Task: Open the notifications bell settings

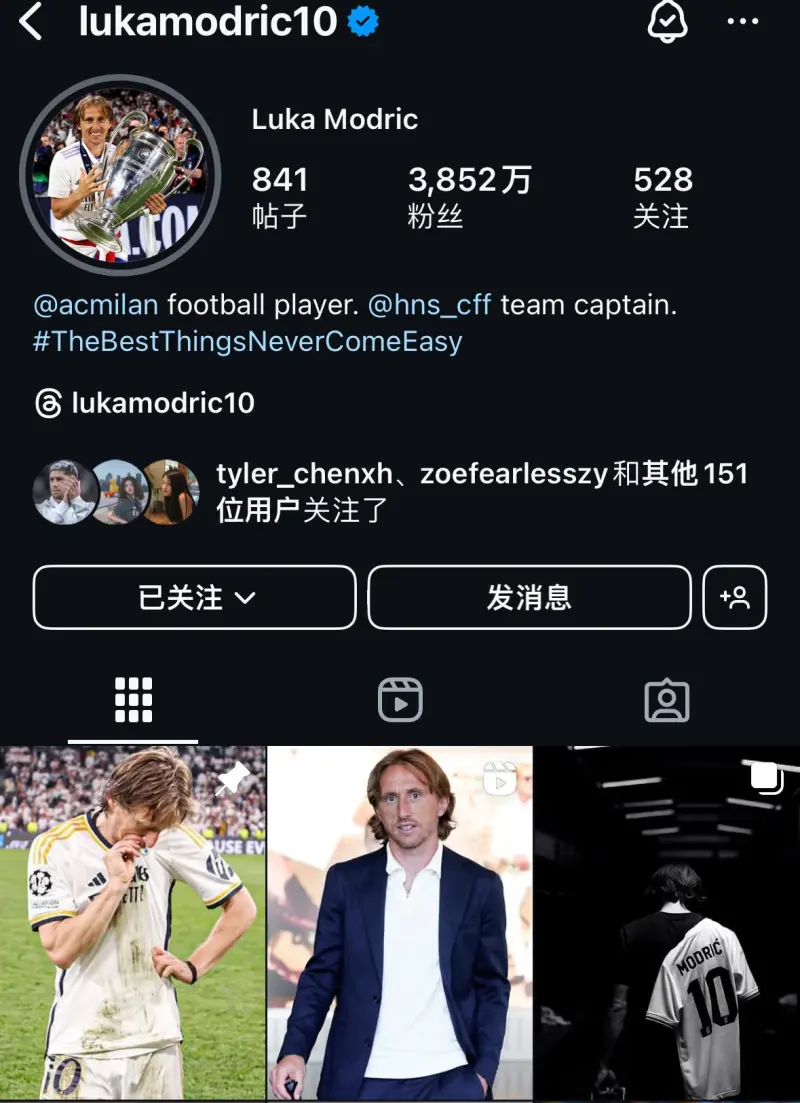Action: (x=668, y=21)
